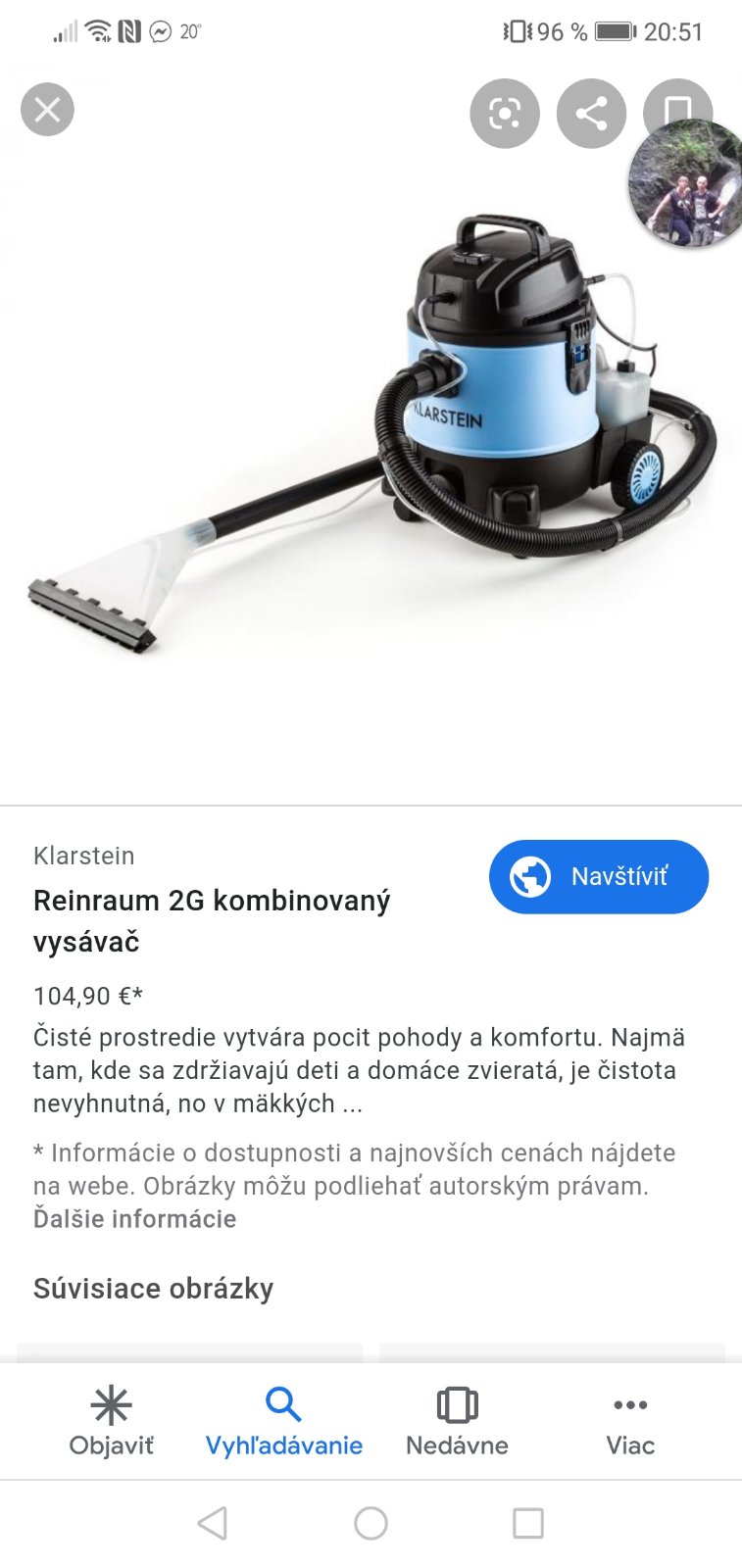
Task: Return to the home screen
Action: (x=371, y=1523)
